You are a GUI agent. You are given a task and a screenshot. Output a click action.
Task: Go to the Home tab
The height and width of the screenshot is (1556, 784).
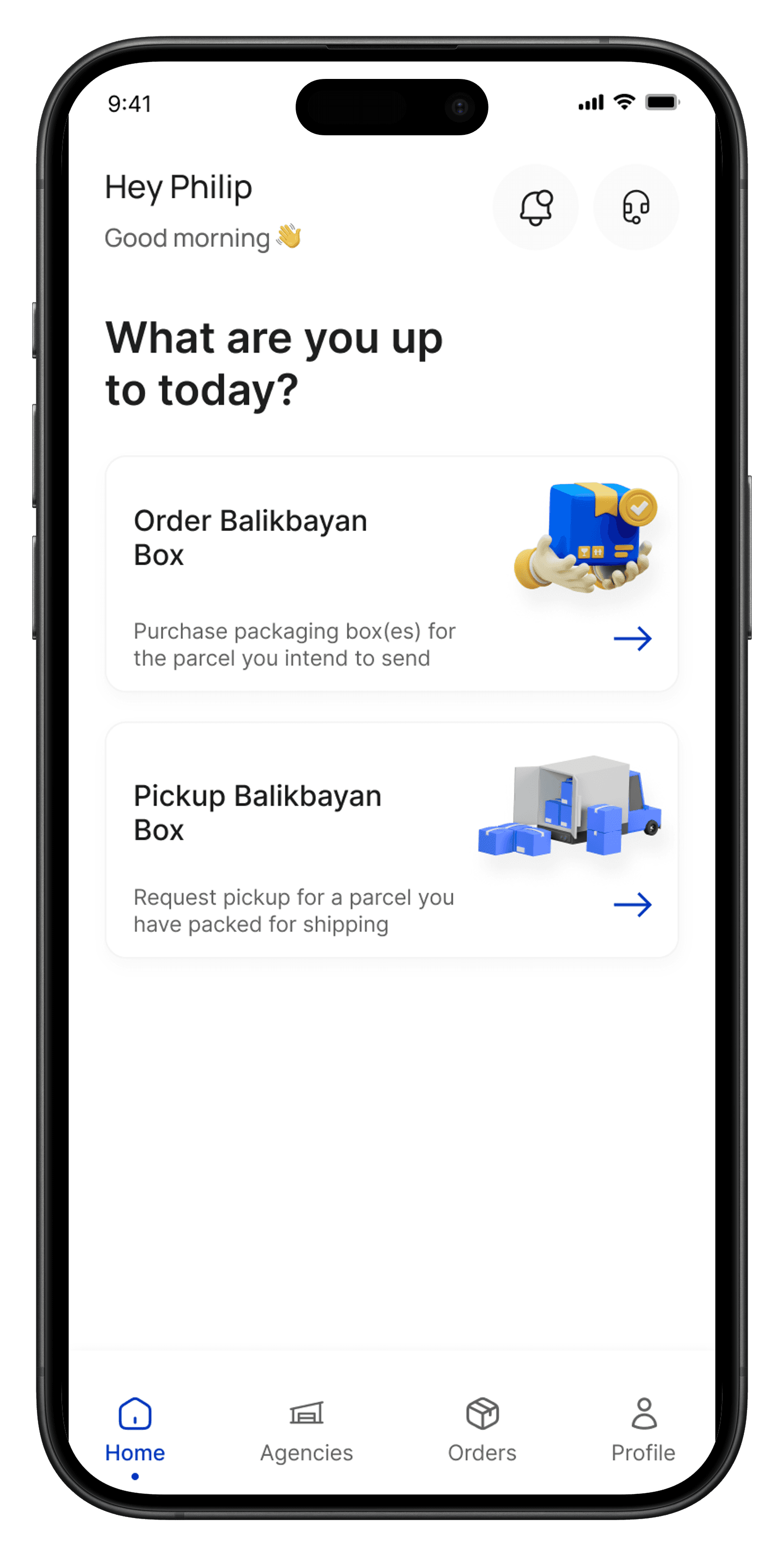point(135,1428)
